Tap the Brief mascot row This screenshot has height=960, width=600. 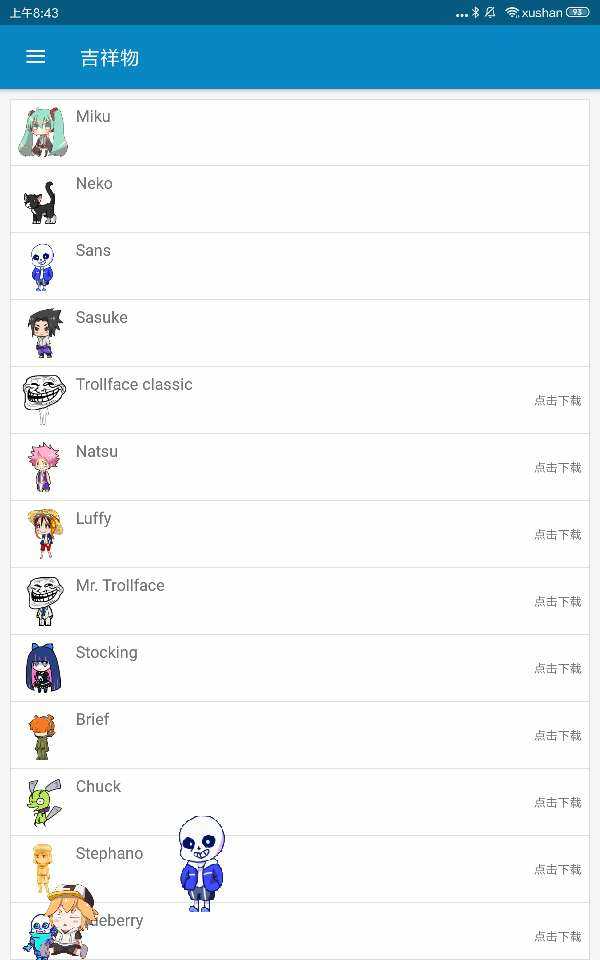click(x=300, y=735)
